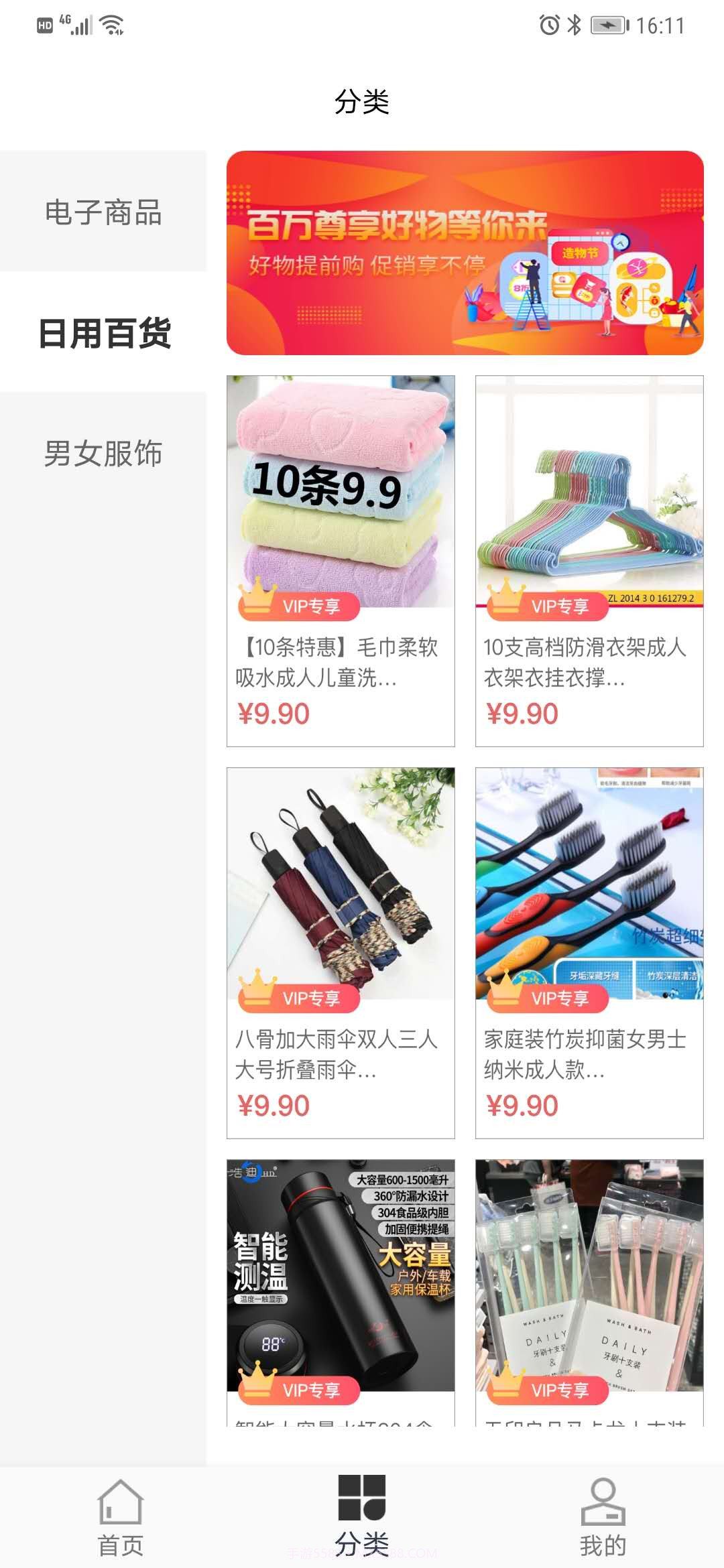This screenshot has height=1568, width=724.
Task: Tap the VIP专享 badge on the hangers item
Action: coord(562,608)
